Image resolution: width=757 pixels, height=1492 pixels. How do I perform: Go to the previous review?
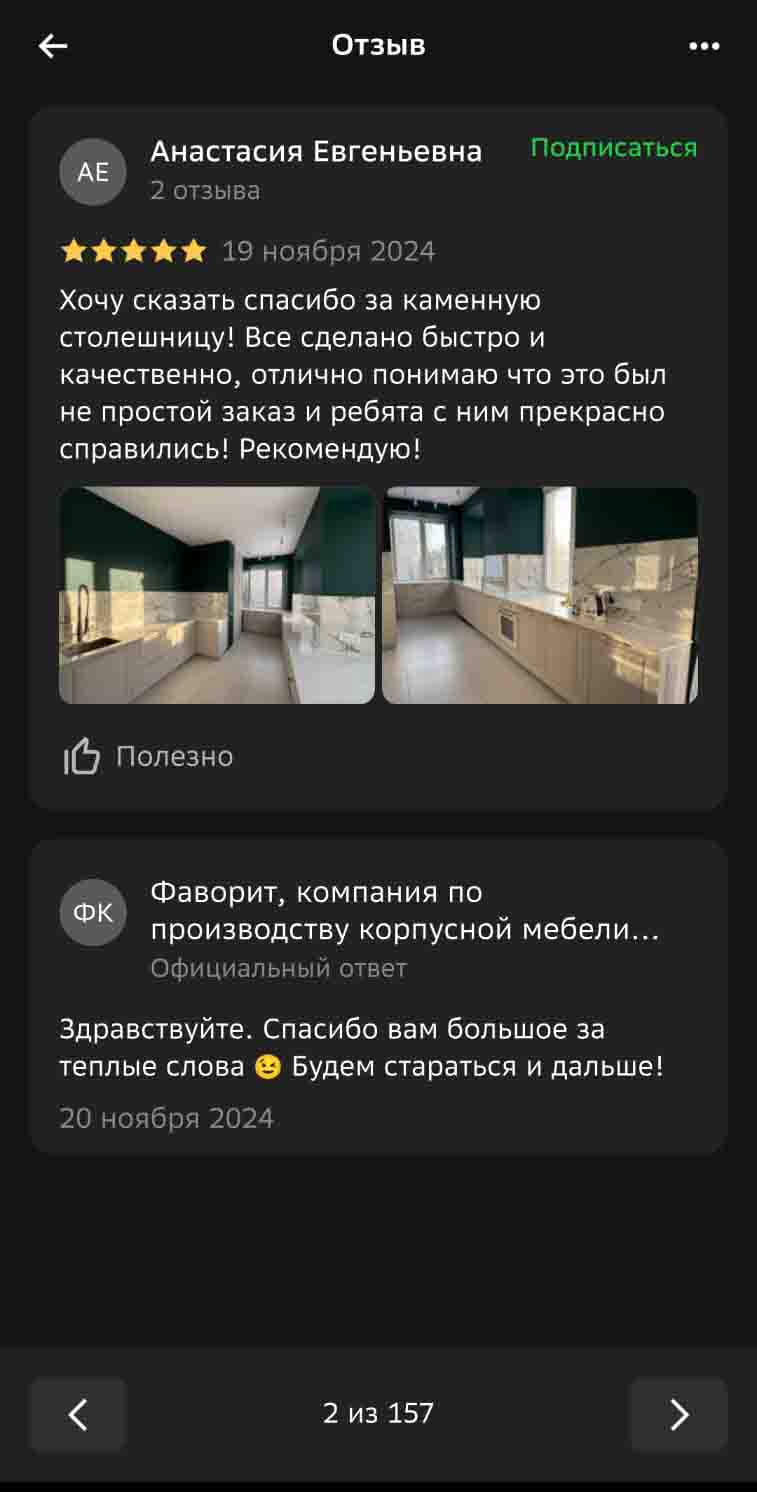coord(78,1414)
